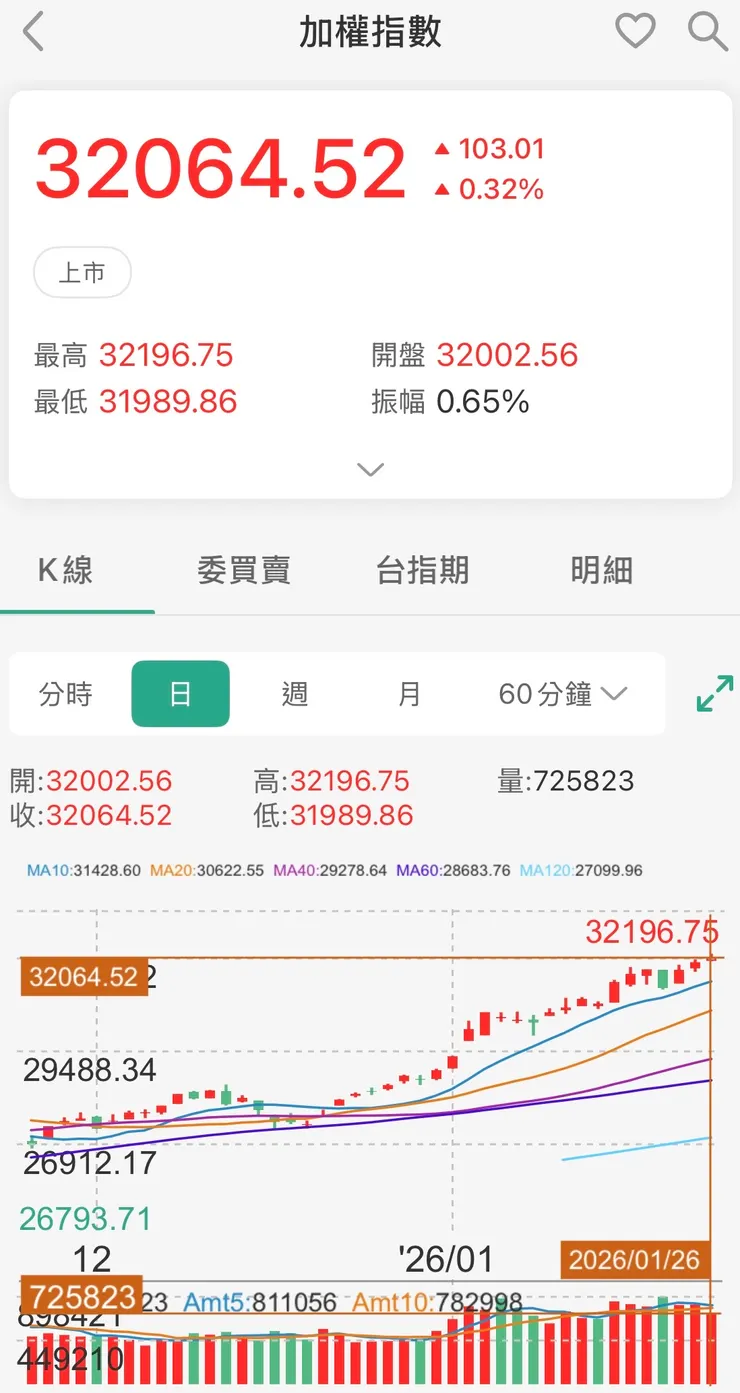Open the 台指期 futures tab
740x1393 pixels.
click(421, 569)
